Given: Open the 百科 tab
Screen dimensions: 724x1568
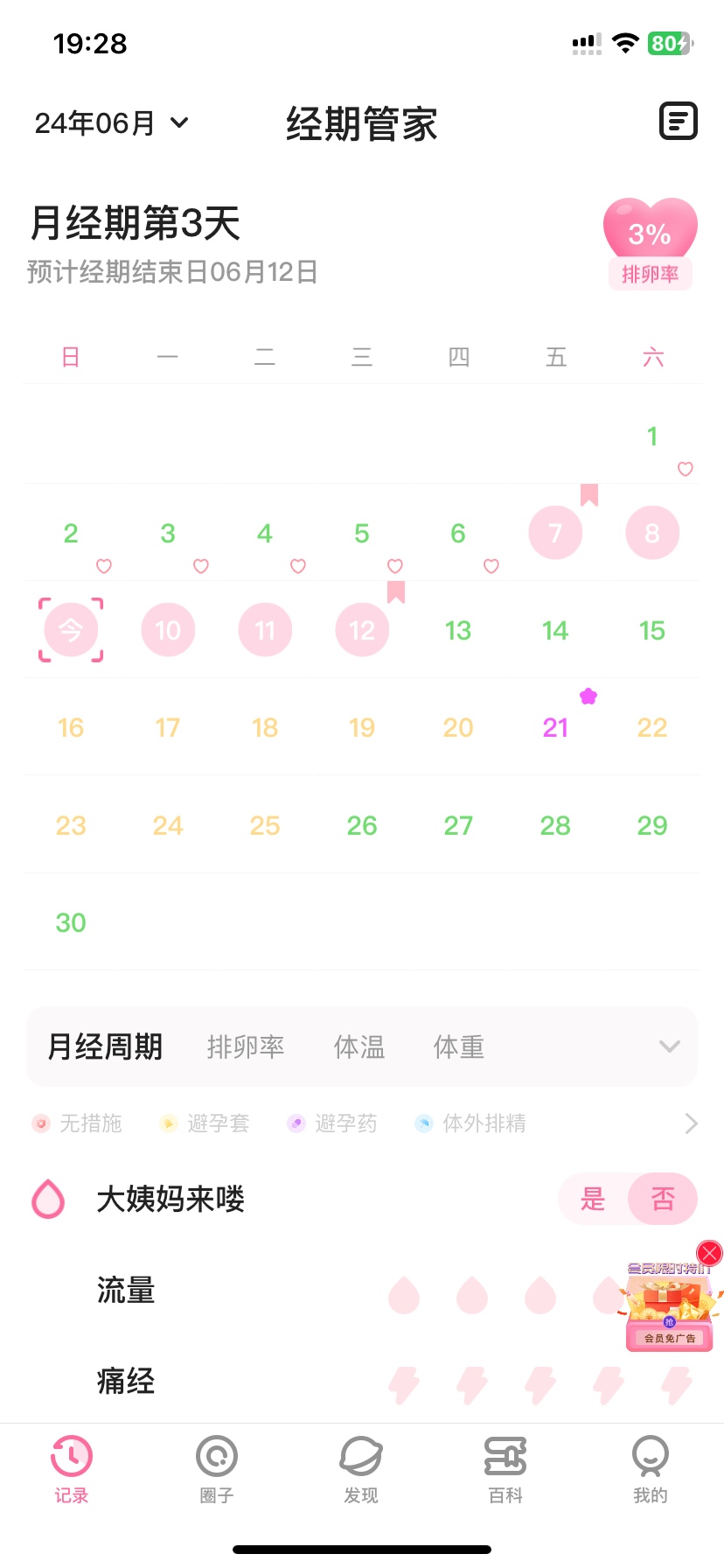Looking at the screenshot, I should [505, 1469].
